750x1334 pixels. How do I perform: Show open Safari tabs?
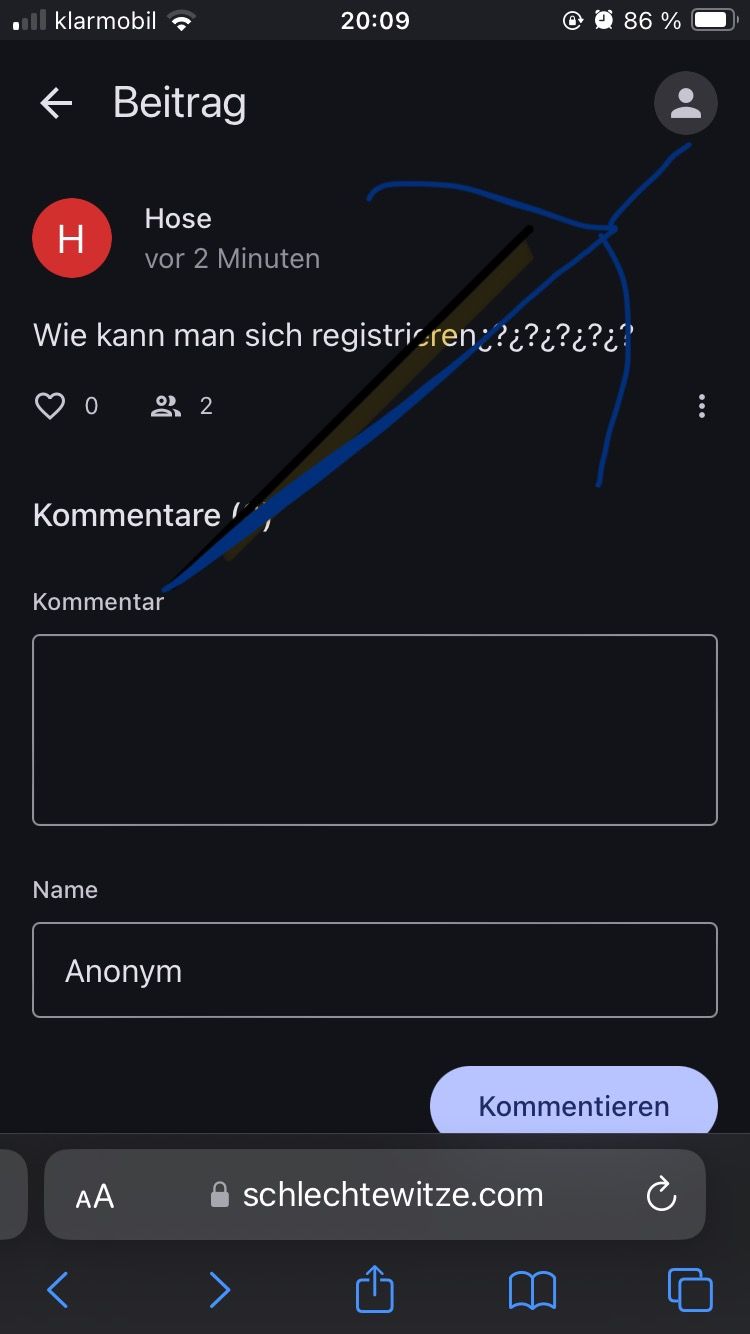coord(690,1290)
